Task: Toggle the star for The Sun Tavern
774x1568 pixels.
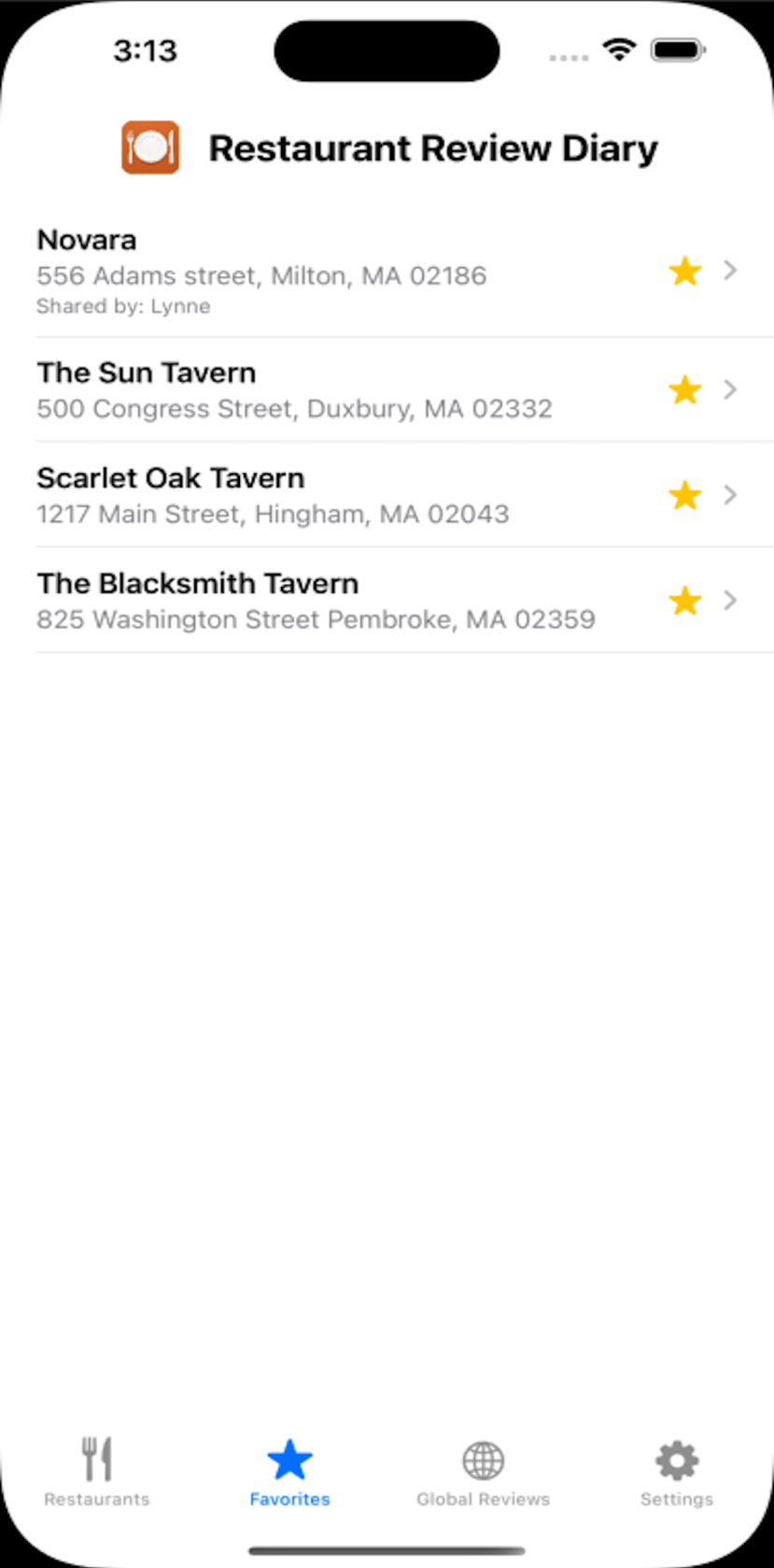Action: (x=684, y=389)
